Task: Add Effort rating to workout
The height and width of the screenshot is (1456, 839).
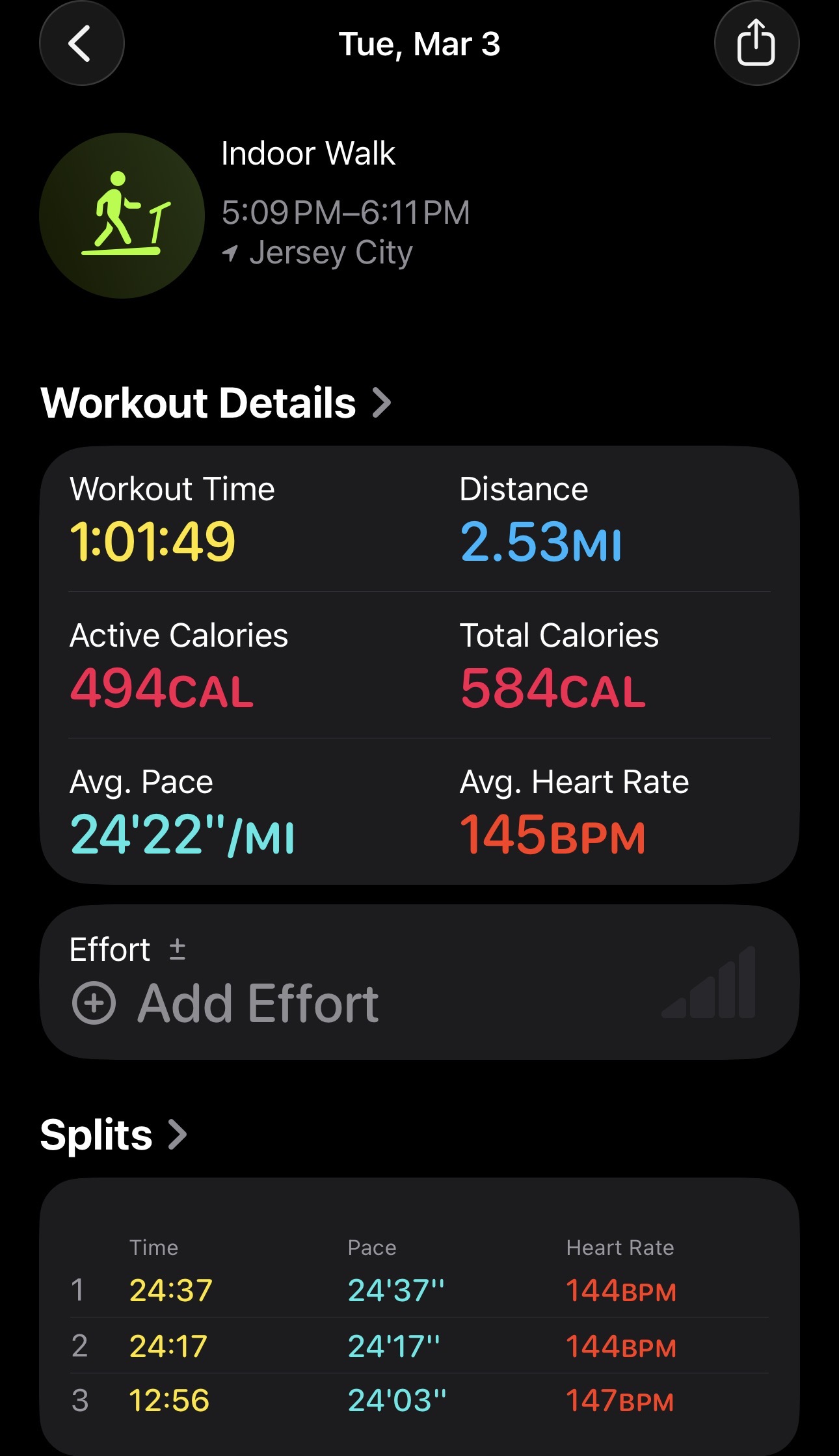Action: 225,1003
